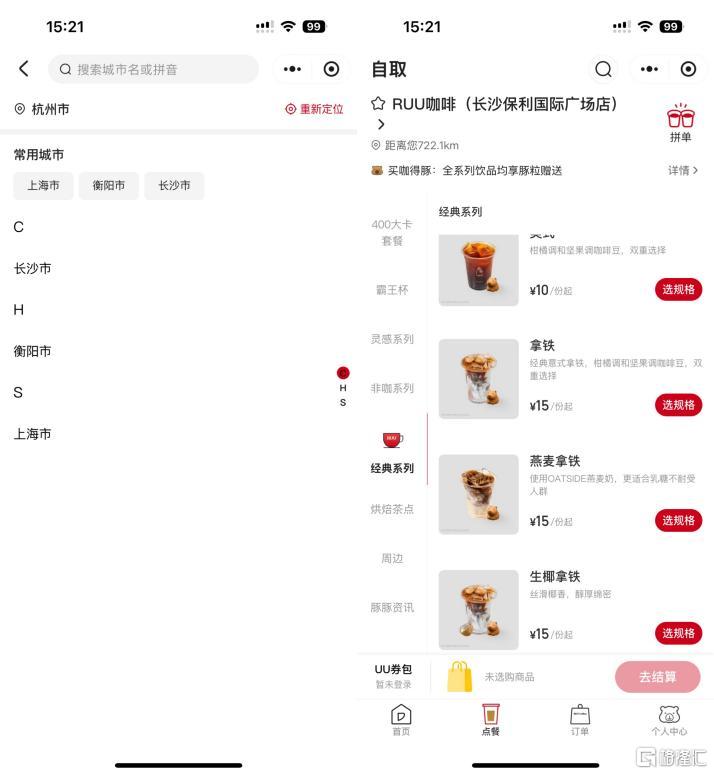Tap 重新定位 to relocate
The width and height of the screenshot is (714, 775).
click(314, 109)
